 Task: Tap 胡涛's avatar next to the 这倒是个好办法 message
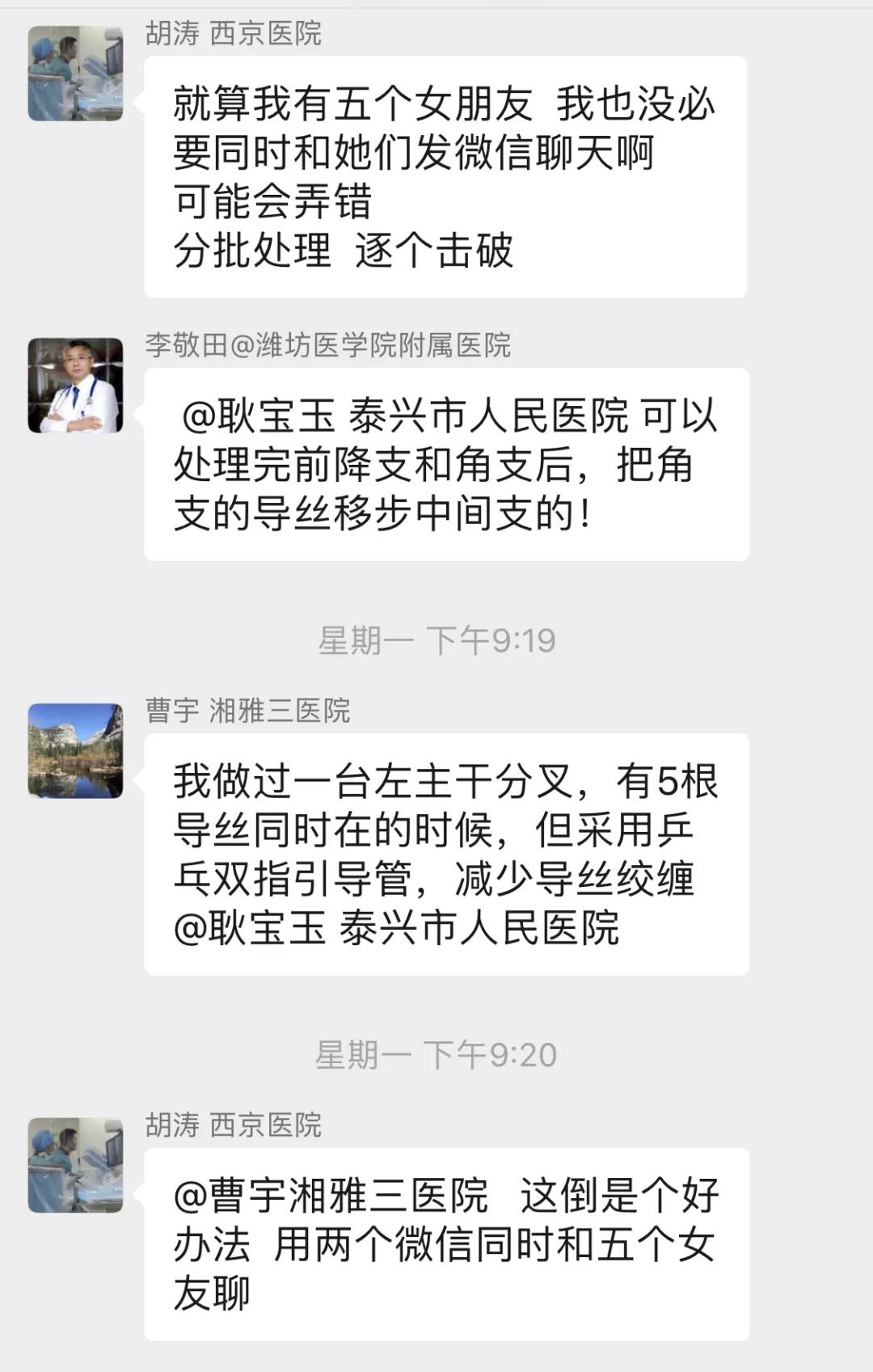click(x=75, y=1165)
